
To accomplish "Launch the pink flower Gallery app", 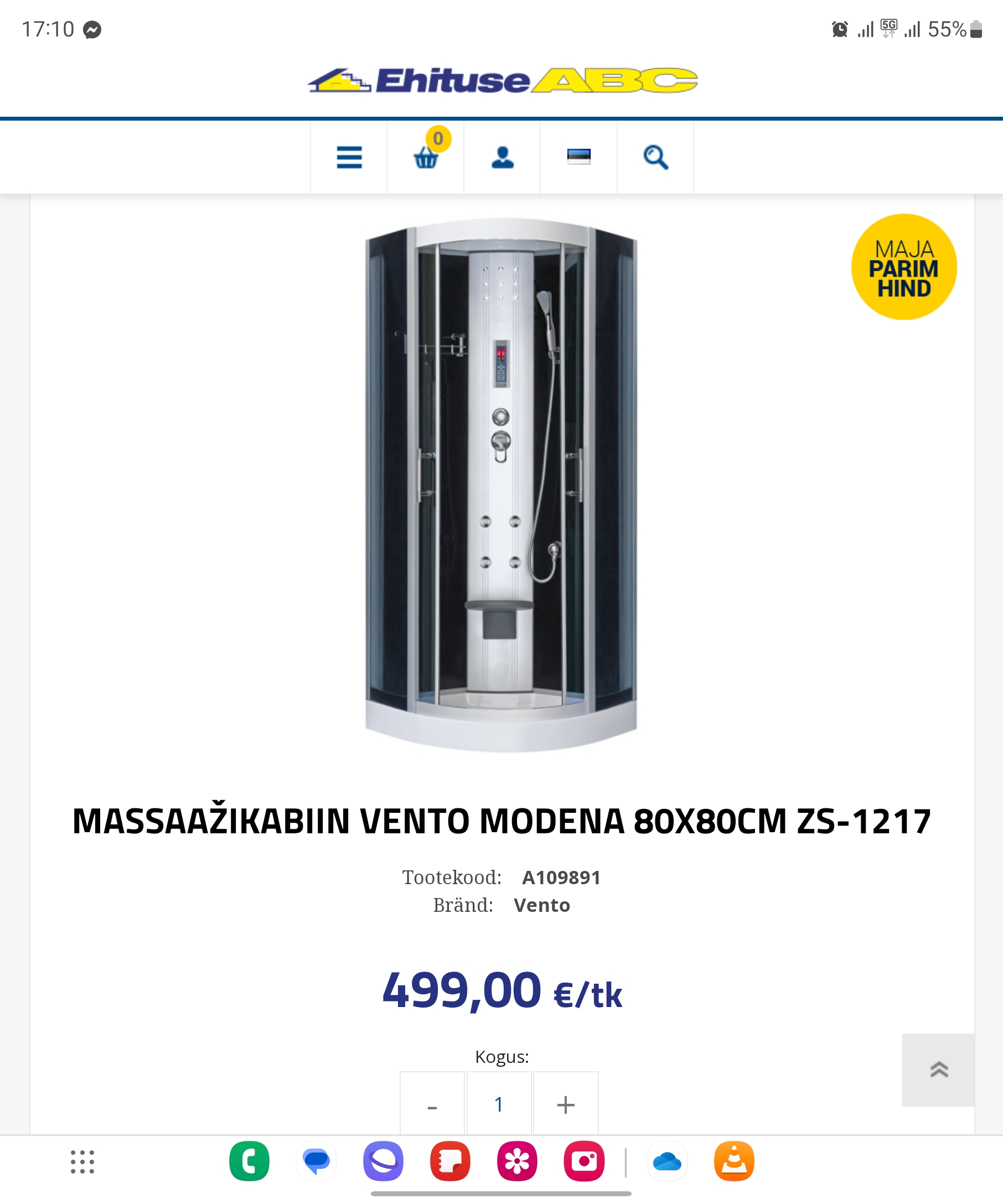I will tap(516, 1161).
